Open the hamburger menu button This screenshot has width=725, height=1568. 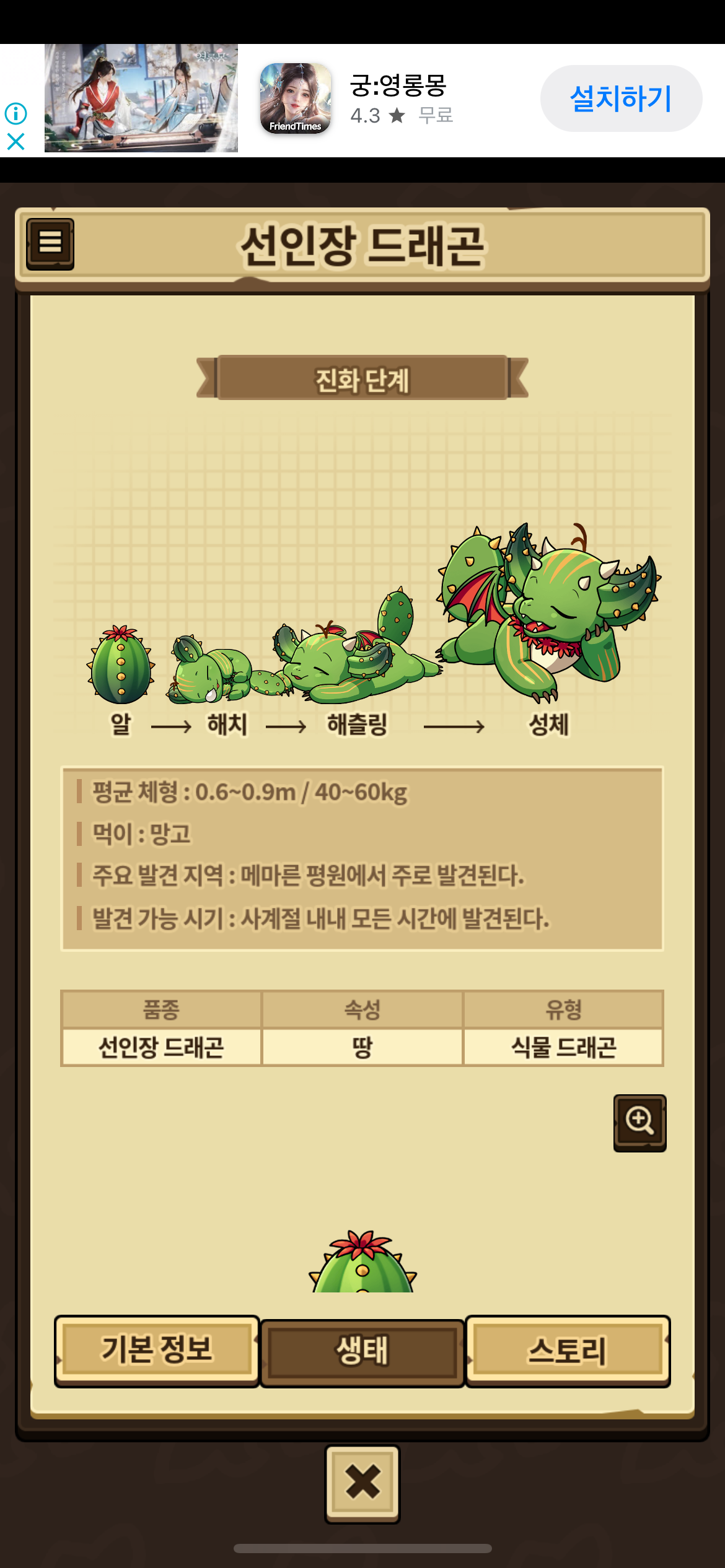pos(50,243)
